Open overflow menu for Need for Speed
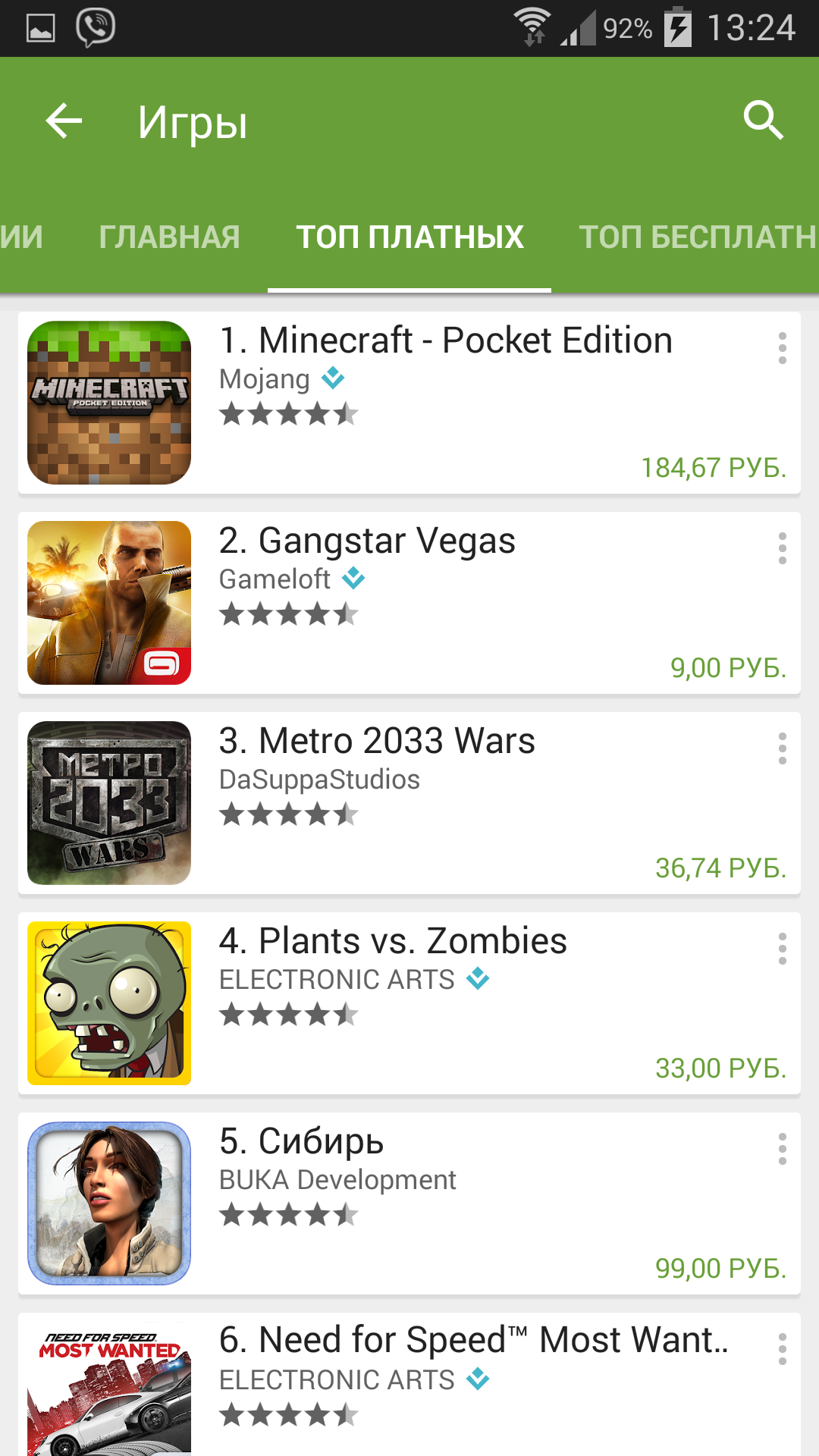819x1456 pixels. coord(782,1349)
